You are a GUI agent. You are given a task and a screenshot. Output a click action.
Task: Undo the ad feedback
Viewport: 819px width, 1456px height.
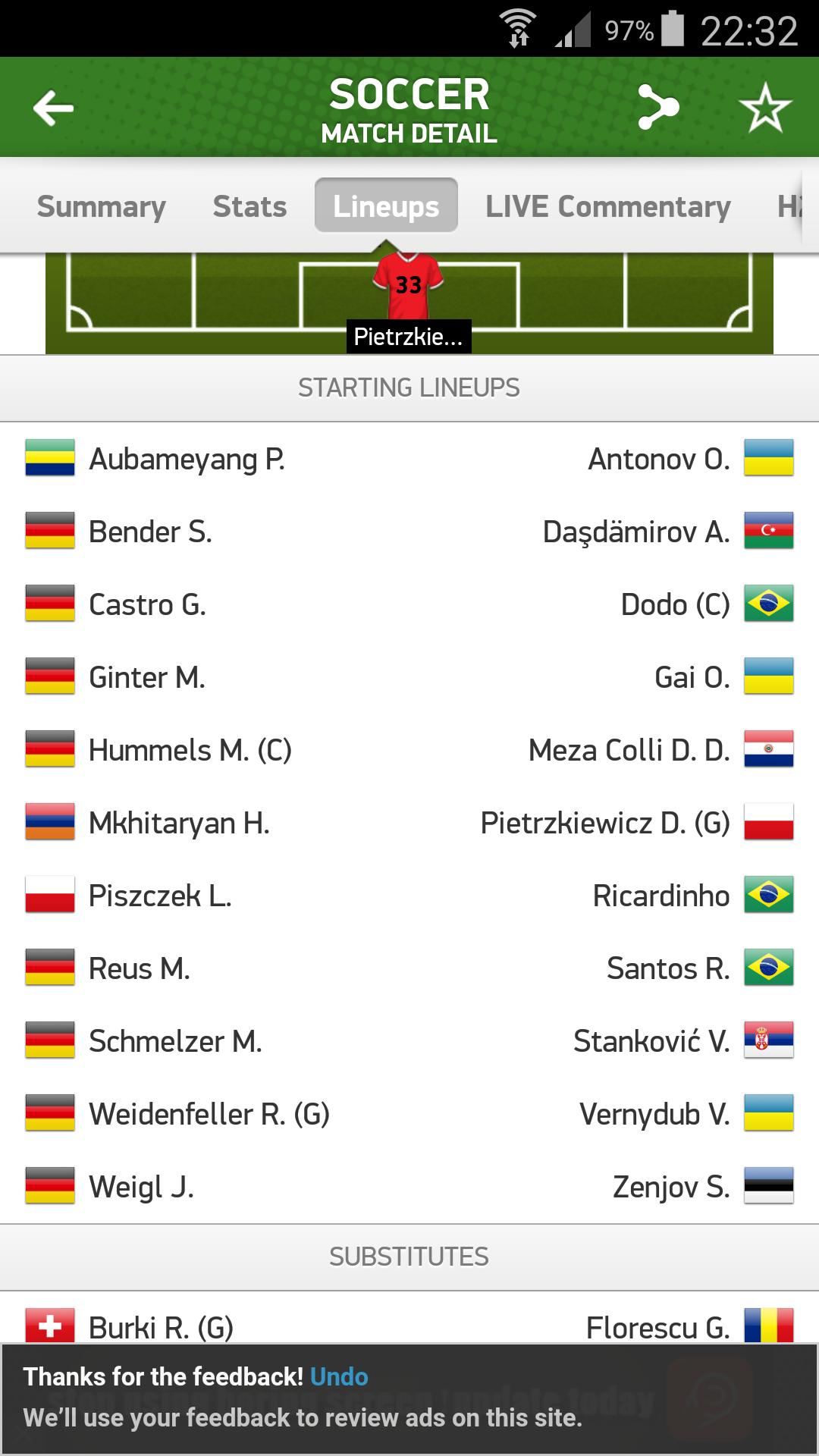(339, 1376)
